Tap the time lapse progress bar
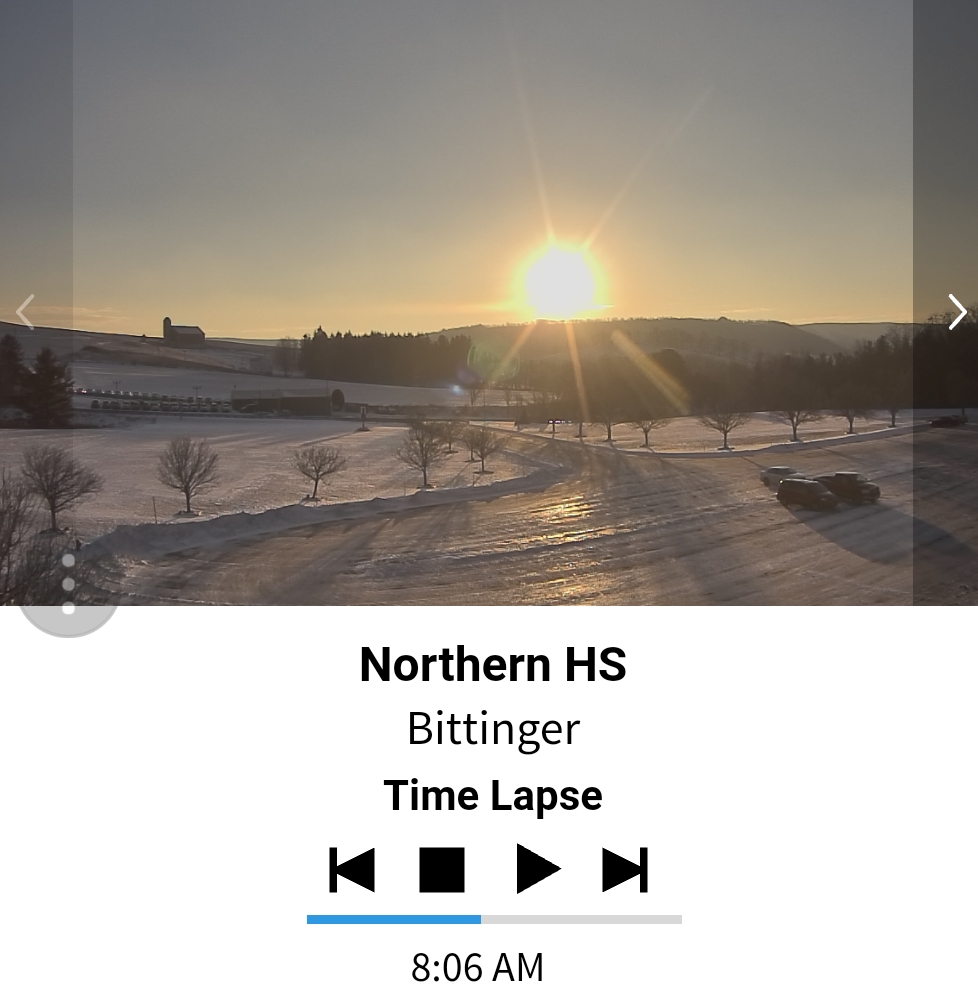The width and height of the screenshot is (978, 1004). 494,919
